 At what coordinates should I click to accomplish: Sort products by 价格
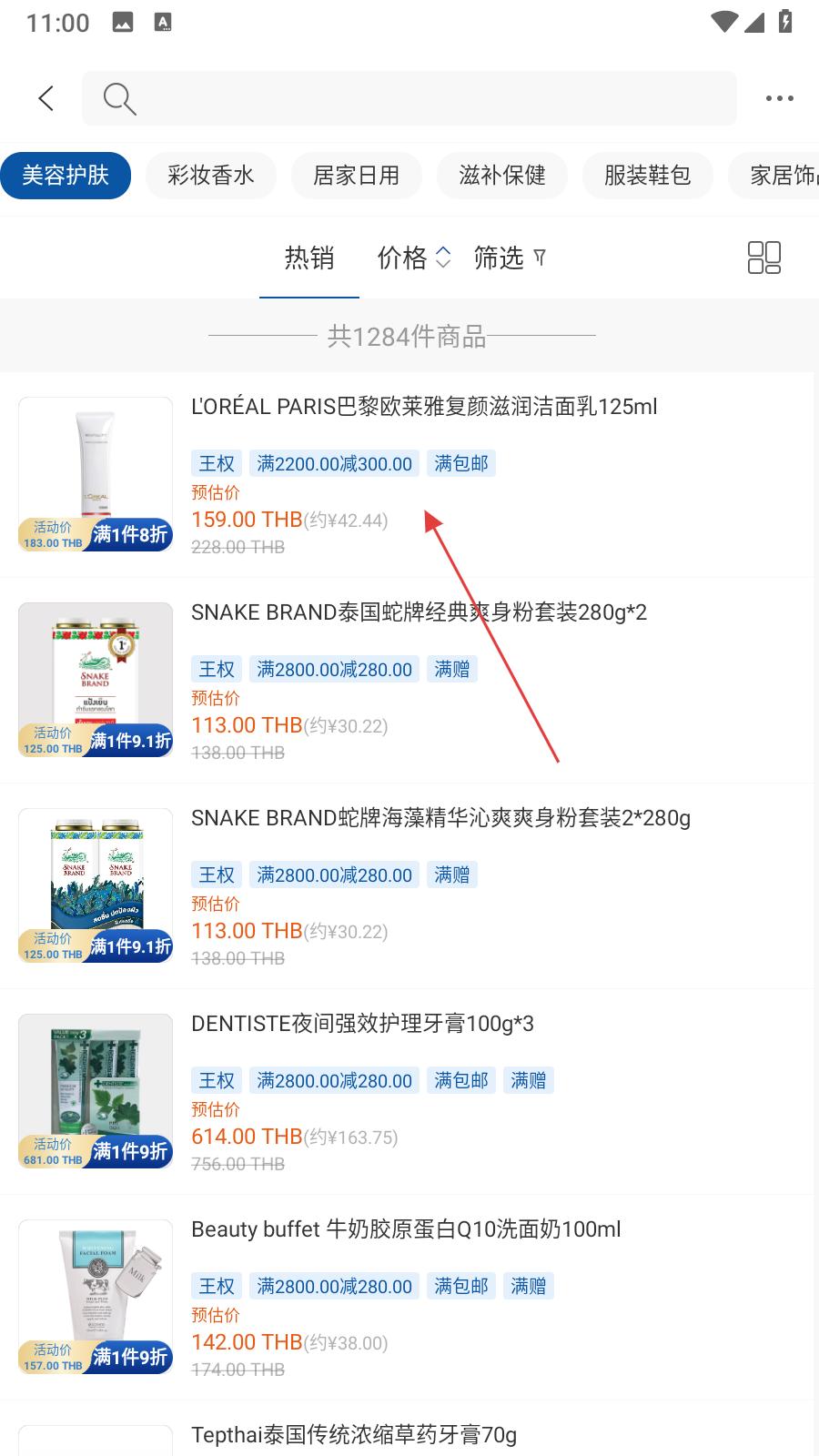pyautogui.click(x=414, y=258)
